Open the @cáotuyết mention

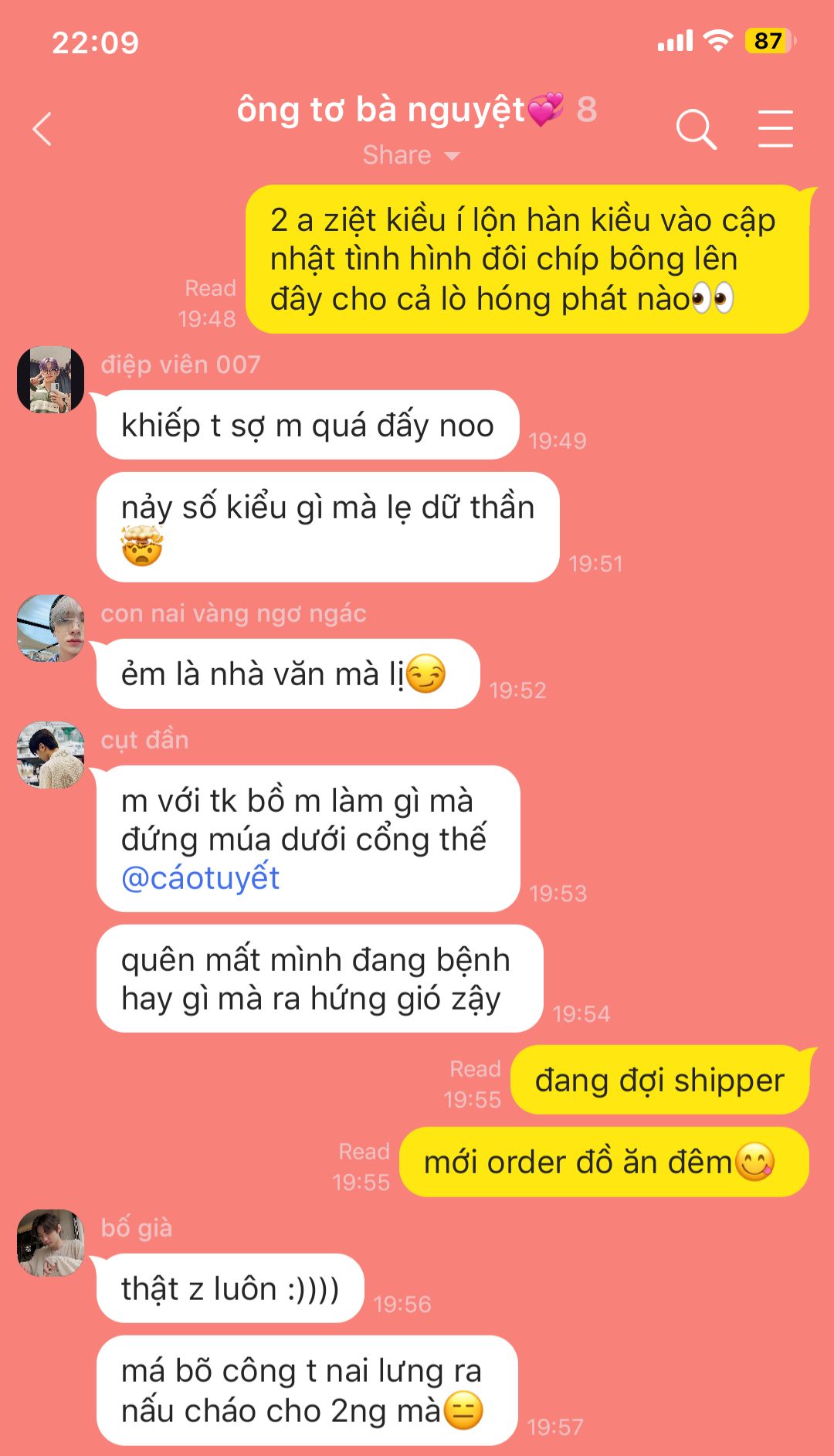click(201, 878)
